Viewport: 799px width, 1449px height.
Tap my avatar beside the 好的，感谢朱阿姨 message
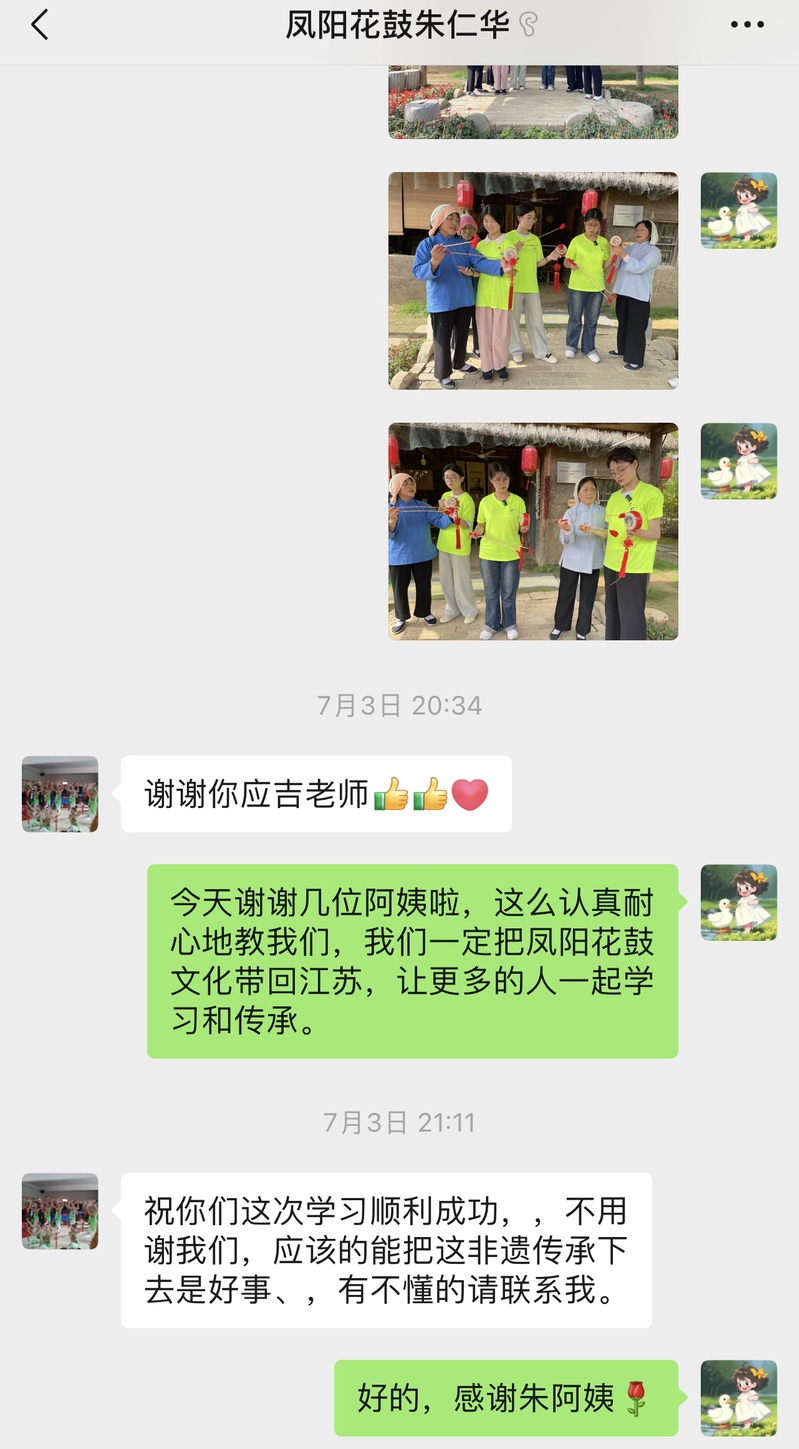coord(738,1398)
